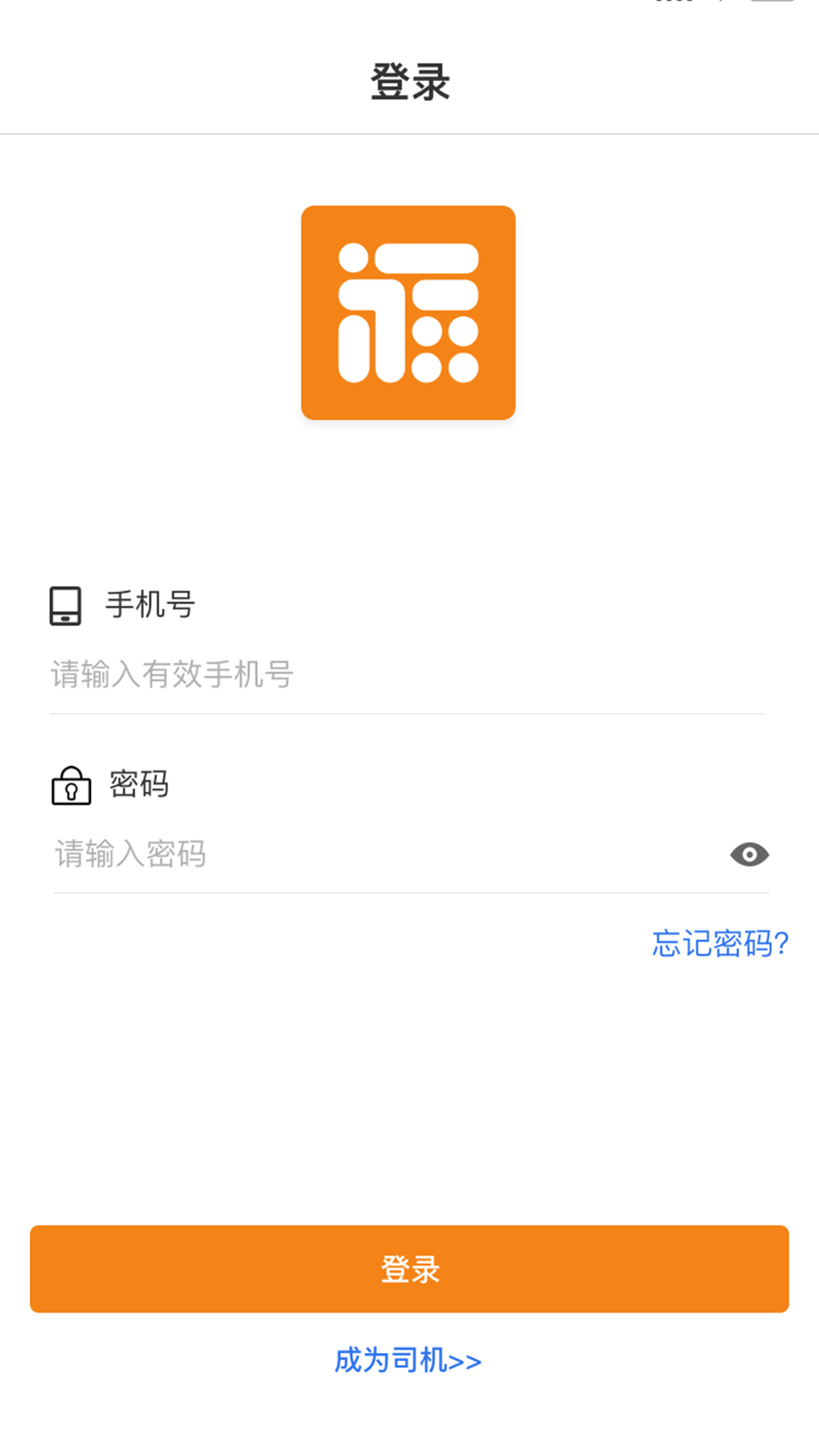
Task: Open the 成为司机>> link
Action: [408, 1360]
